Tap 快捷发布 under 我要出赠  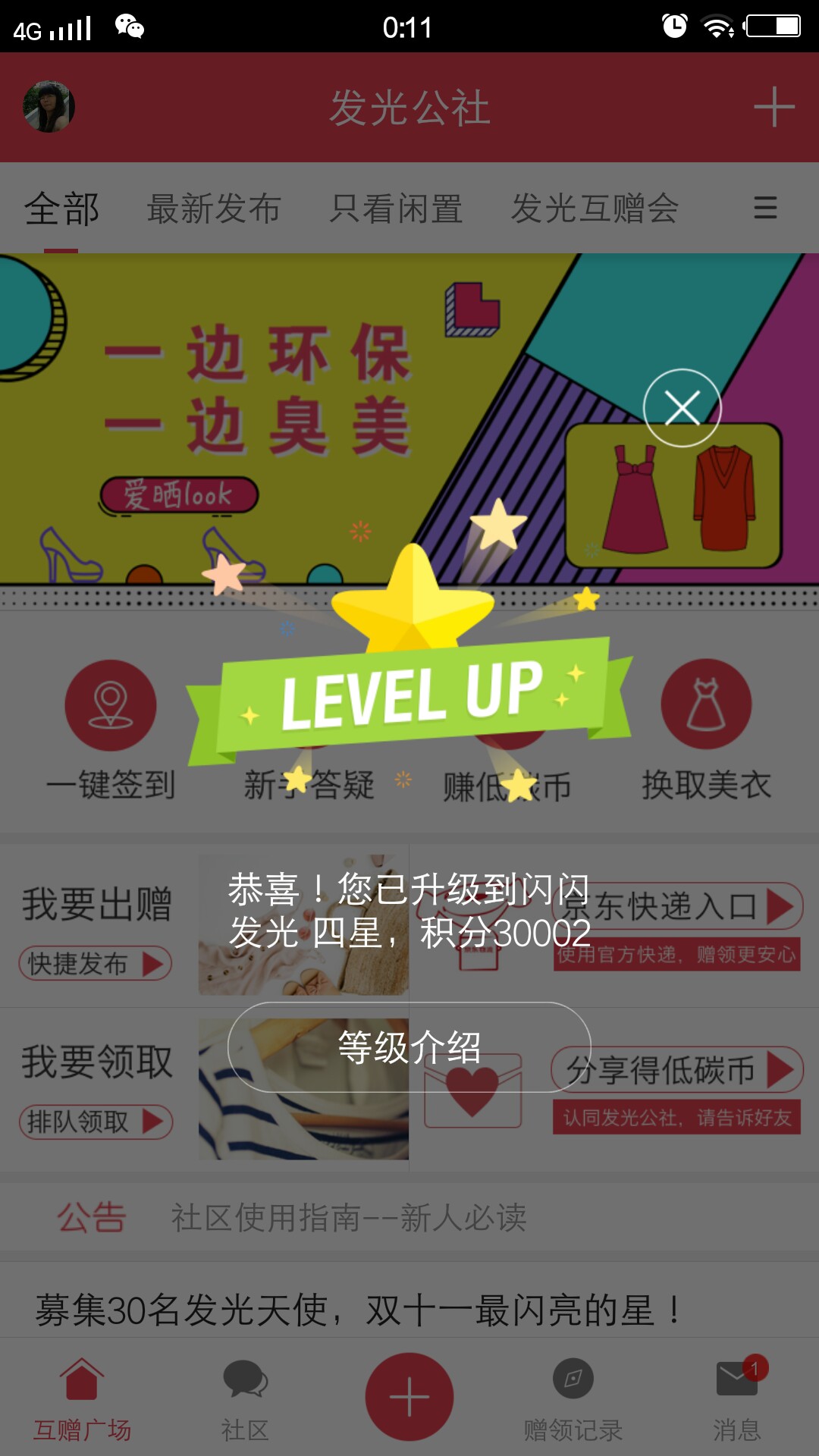[96, 963]
